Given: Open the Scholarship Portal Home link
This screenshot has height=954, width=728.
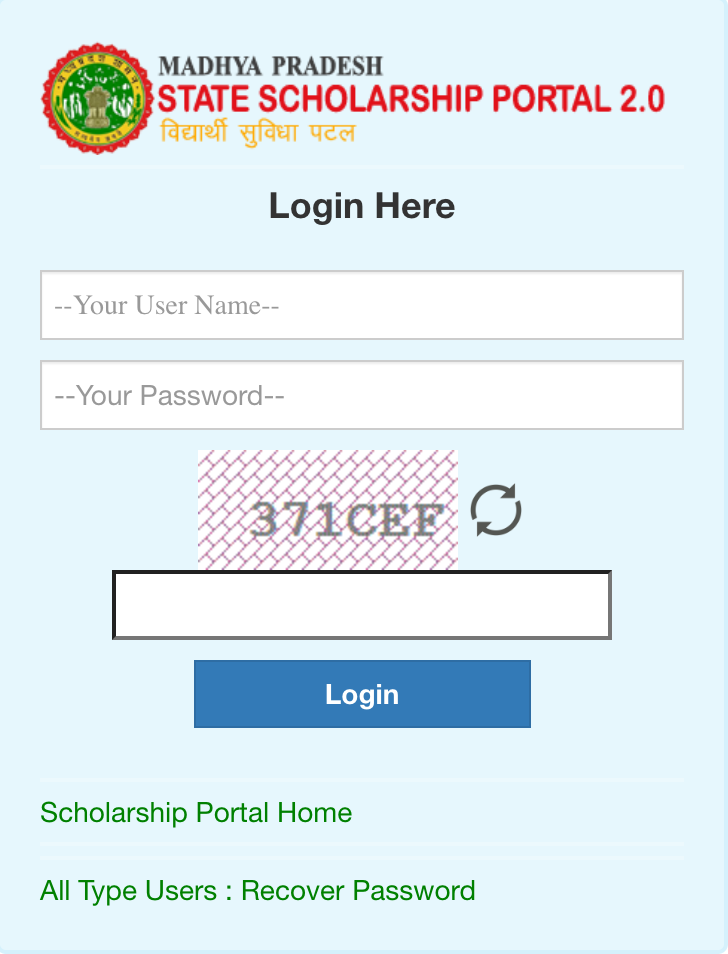Looking at the screenshot, I should coord(196,812).
